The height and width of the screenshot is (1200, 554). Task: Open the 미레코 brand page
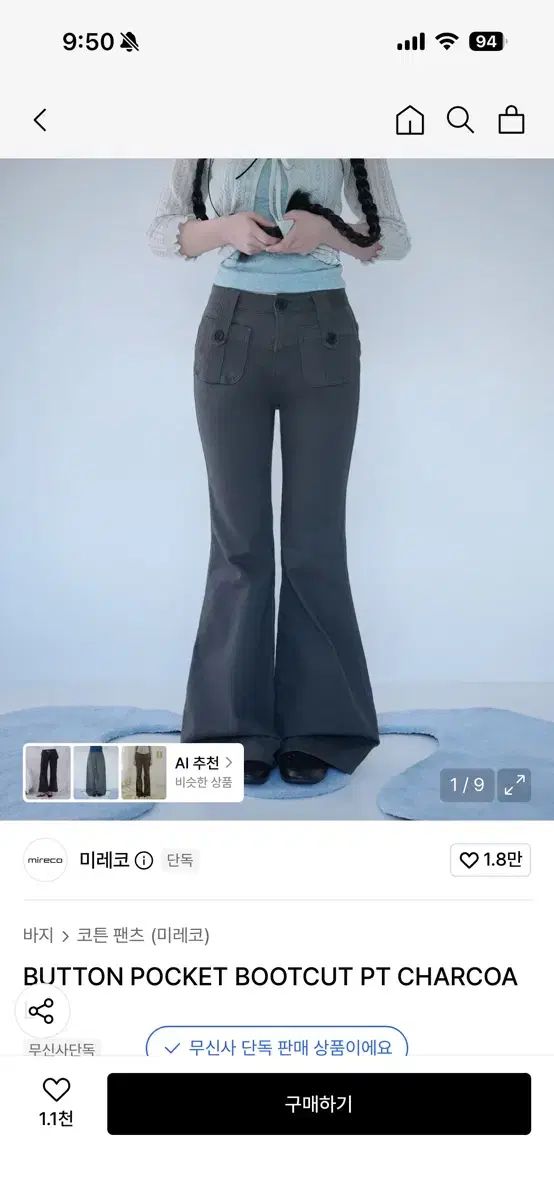[103, 860]
